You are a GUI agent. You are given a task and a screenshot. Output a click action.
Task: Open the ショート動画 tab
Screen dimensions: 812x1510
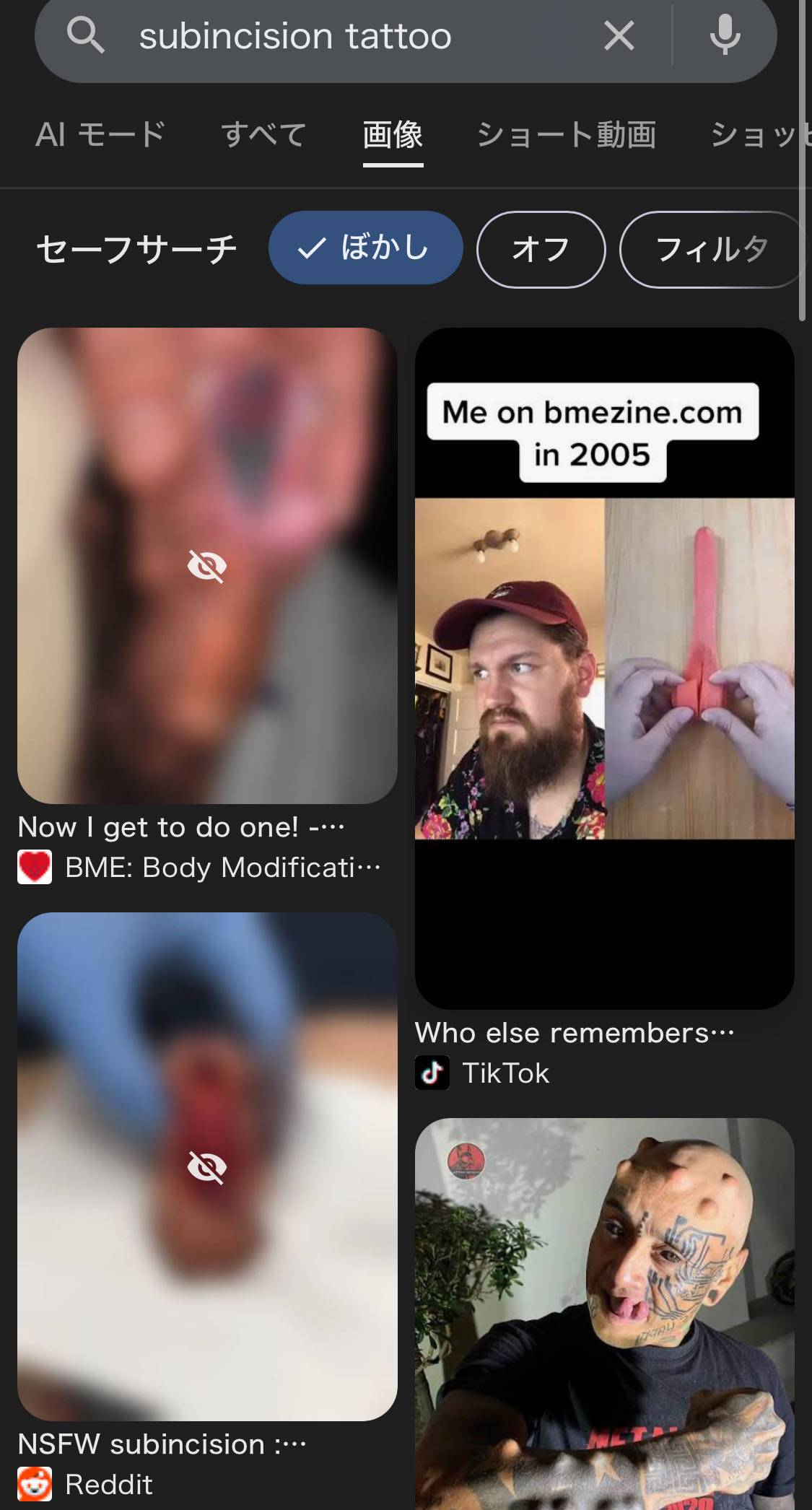click(x=567, y=135)
